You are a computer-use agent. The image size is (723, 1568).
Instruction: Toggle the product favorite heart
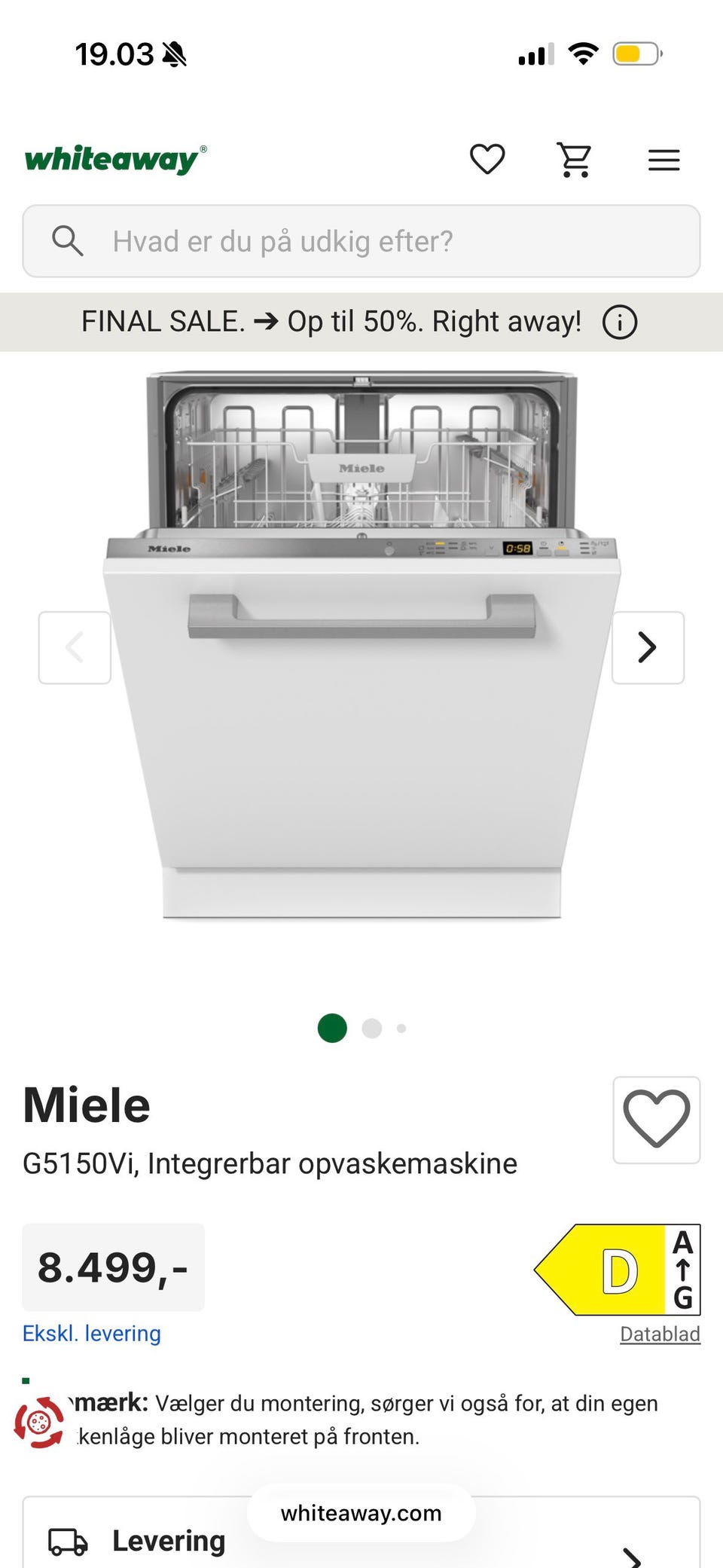coord(656,1120)
